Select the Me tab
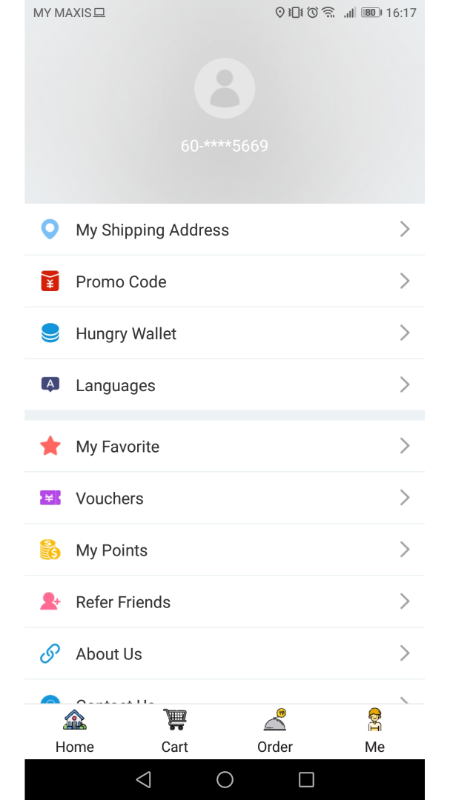Viewport: 450px width, 800px height. pos(374,732)
